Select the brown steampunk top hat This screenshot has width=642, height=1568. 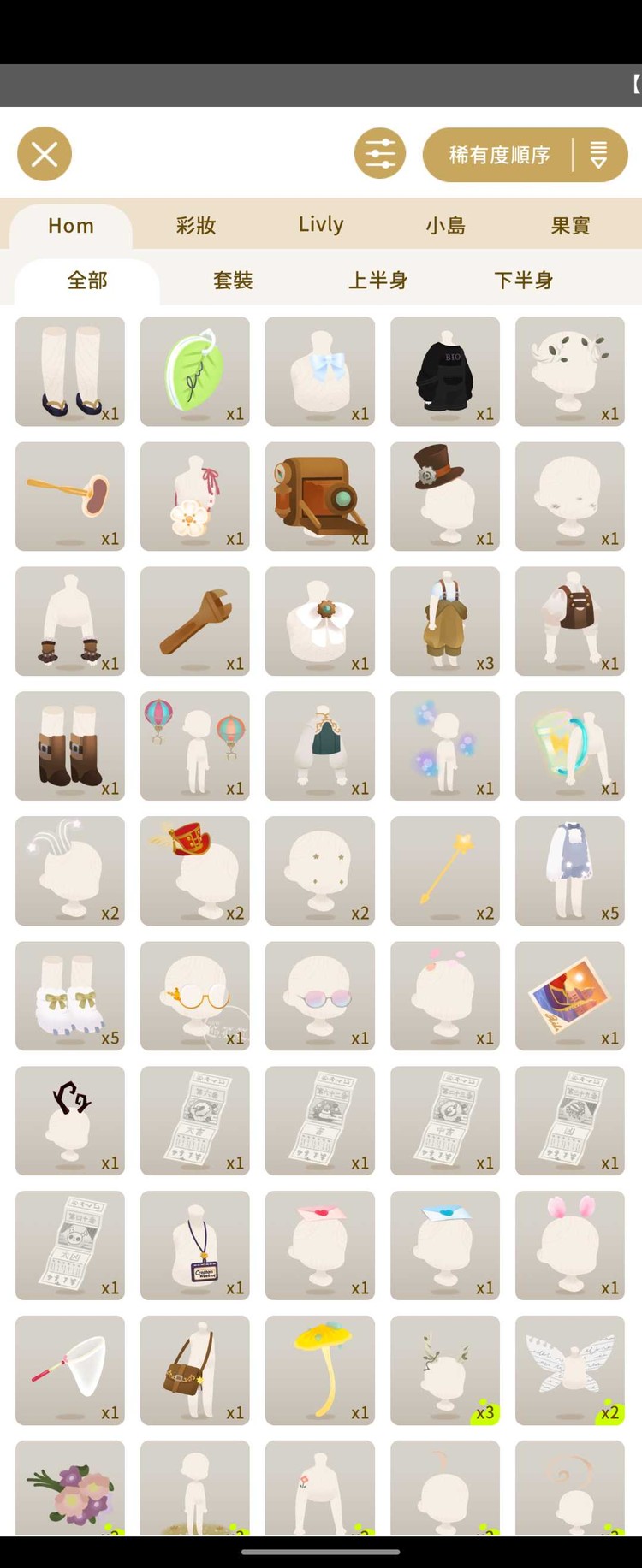click(x=444, y=496)
